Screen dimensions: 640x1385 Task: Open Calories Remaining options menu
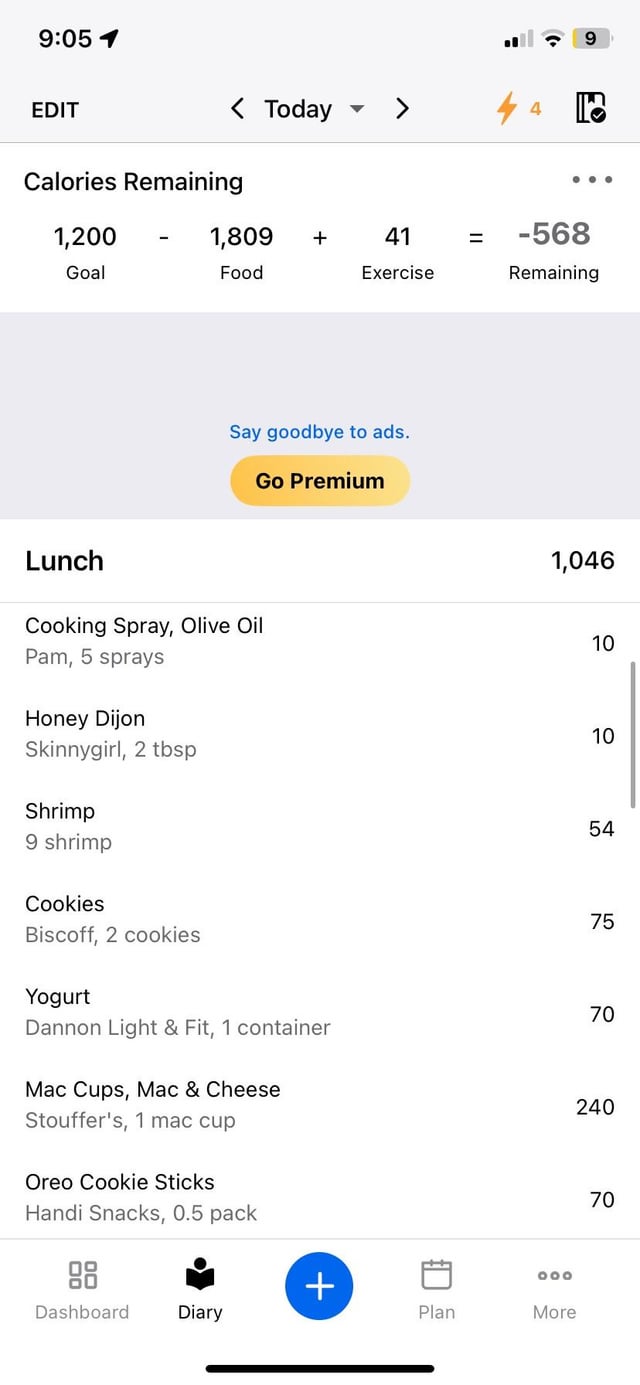pyautogui.click(x=592, y=180)
